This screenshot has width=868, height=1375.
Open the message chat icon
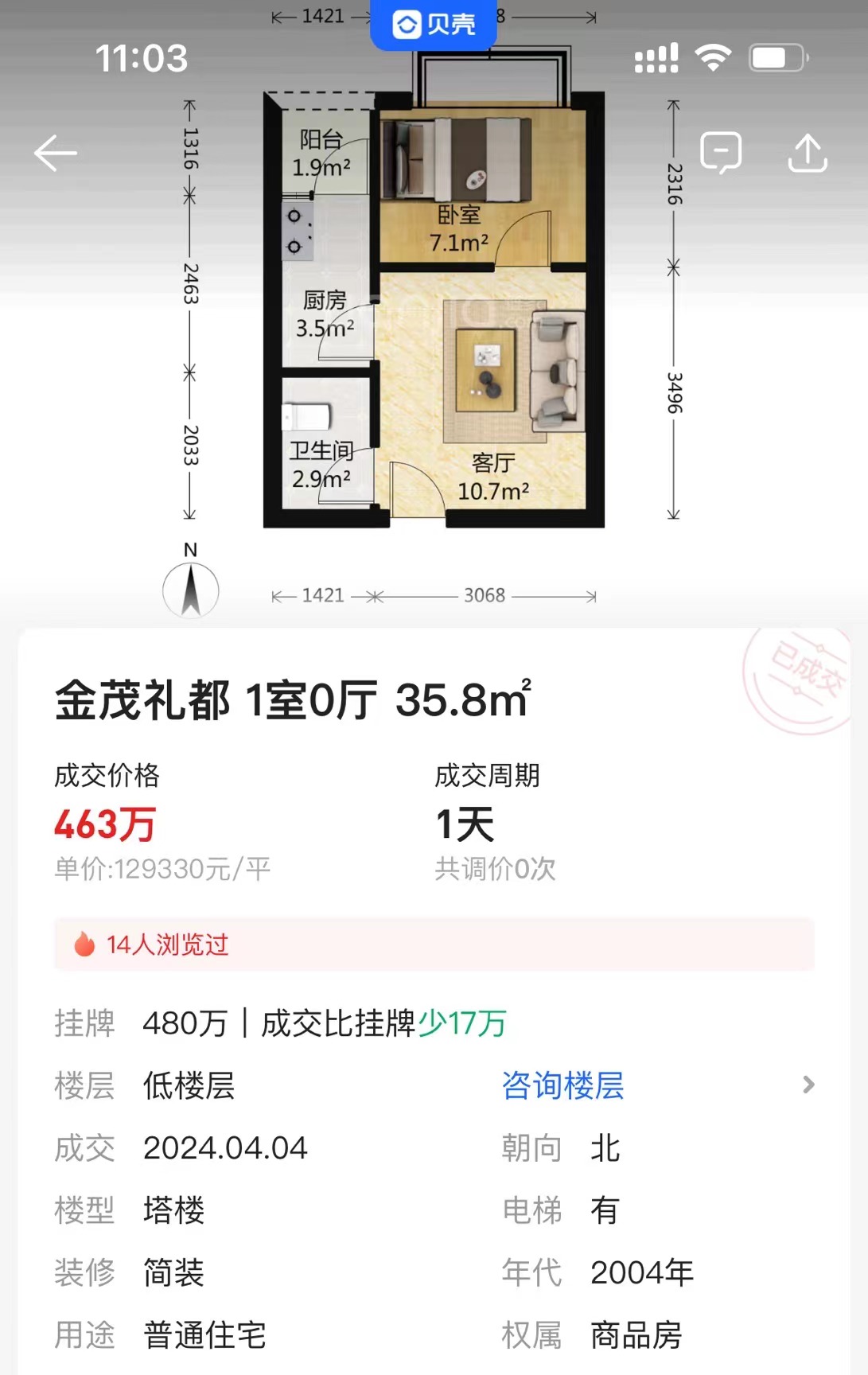click(721, 152)
